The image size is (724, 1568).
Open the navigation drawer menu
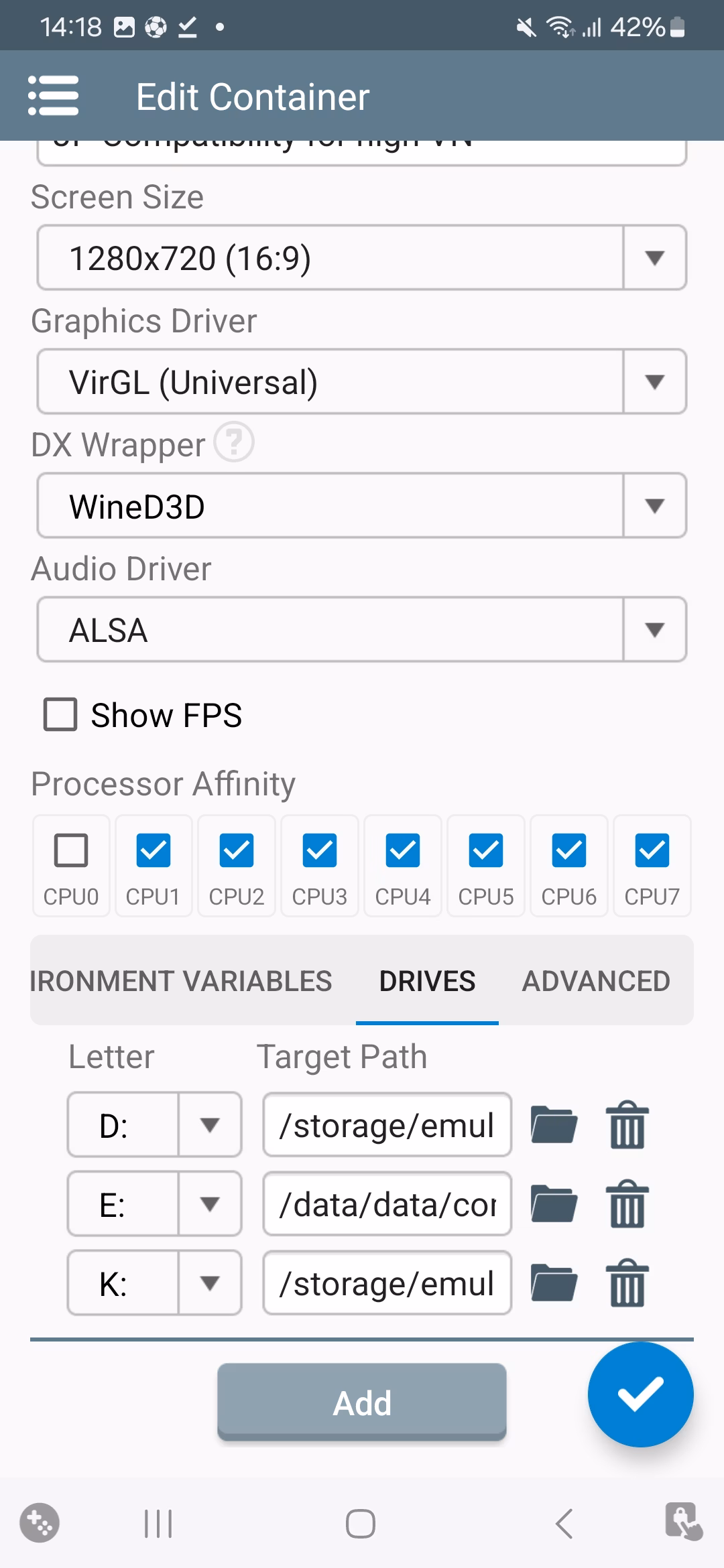click(54, 96)
